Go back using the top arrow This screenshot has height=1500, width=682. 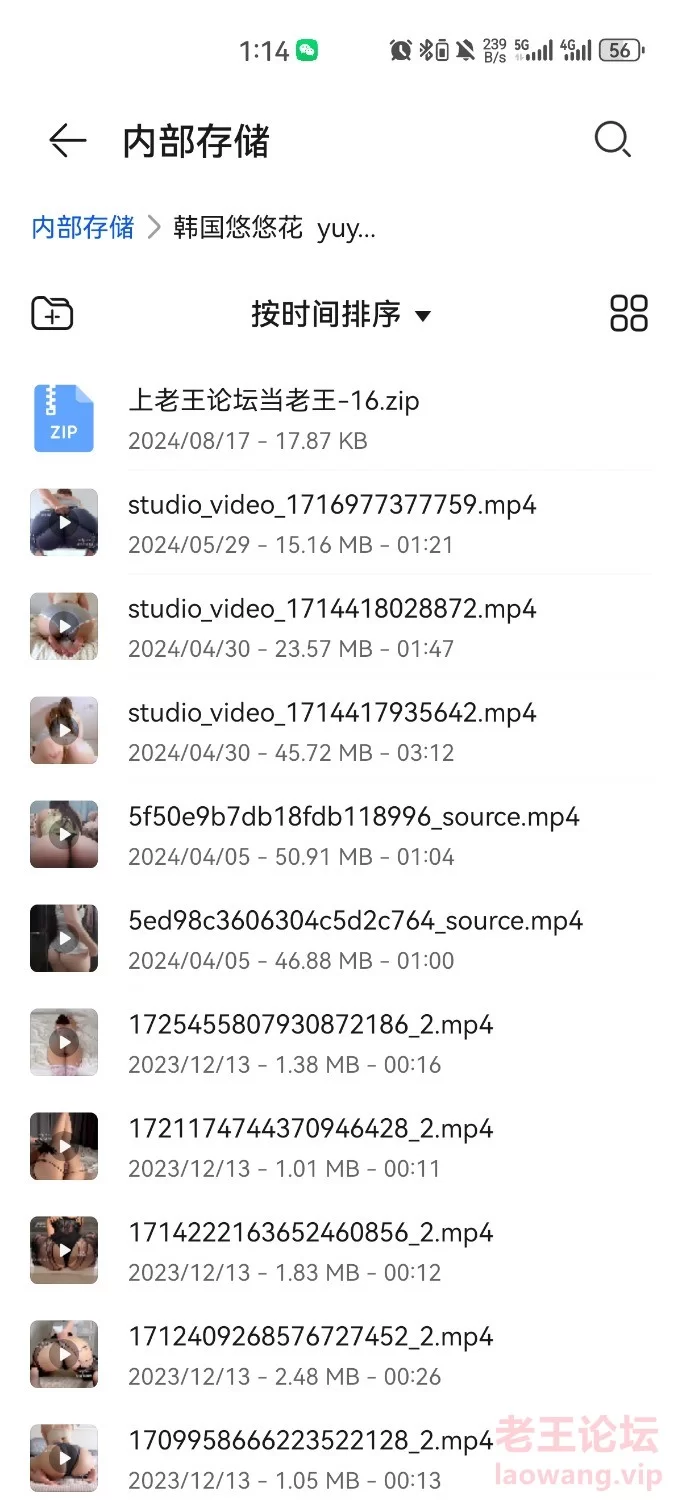[x=67, y=140]
